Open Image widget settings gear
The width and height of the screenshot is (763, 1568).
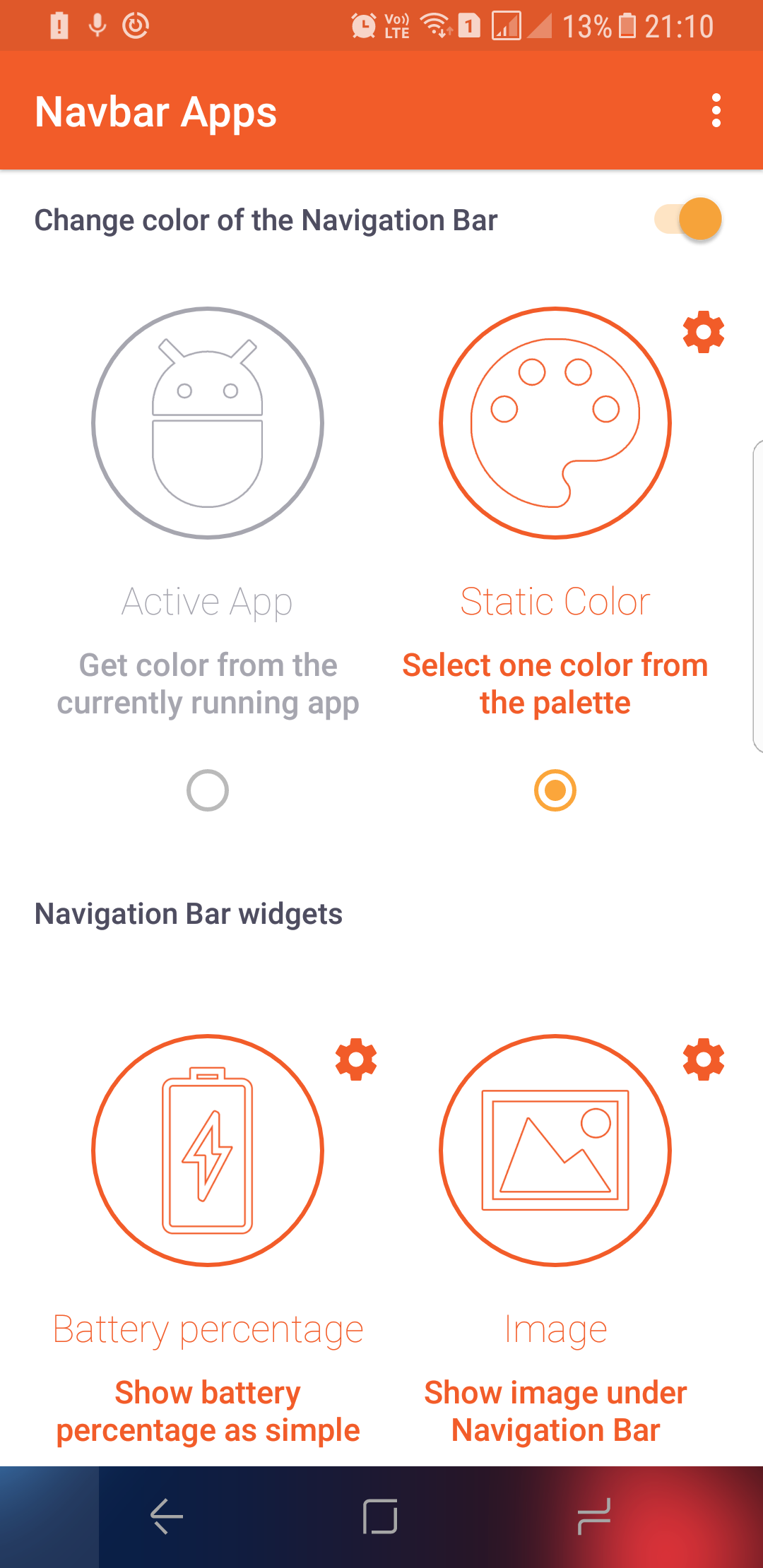pyautogui.click(x=704, y=1059)
